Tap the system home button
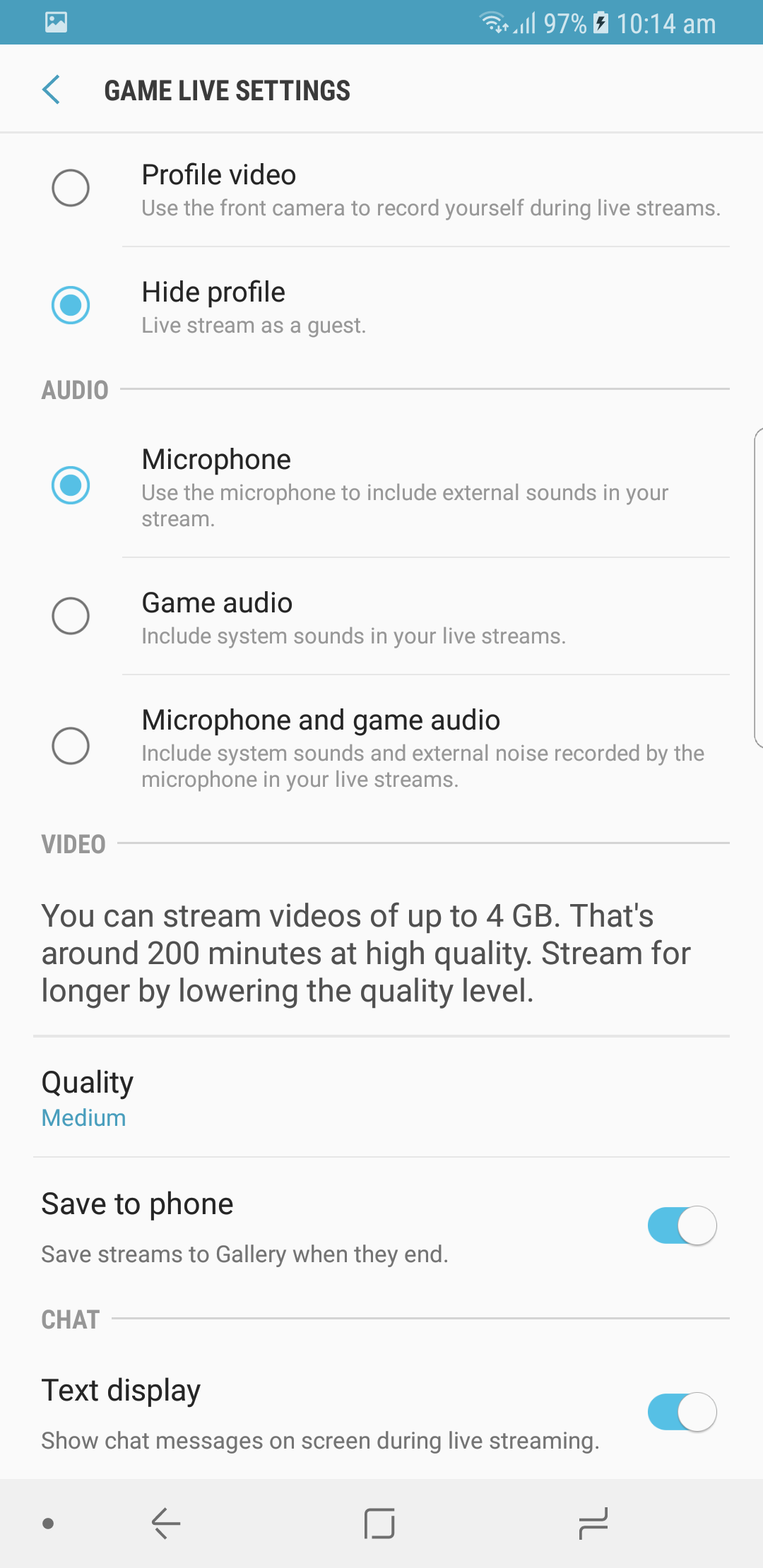 click(379, 1524)
